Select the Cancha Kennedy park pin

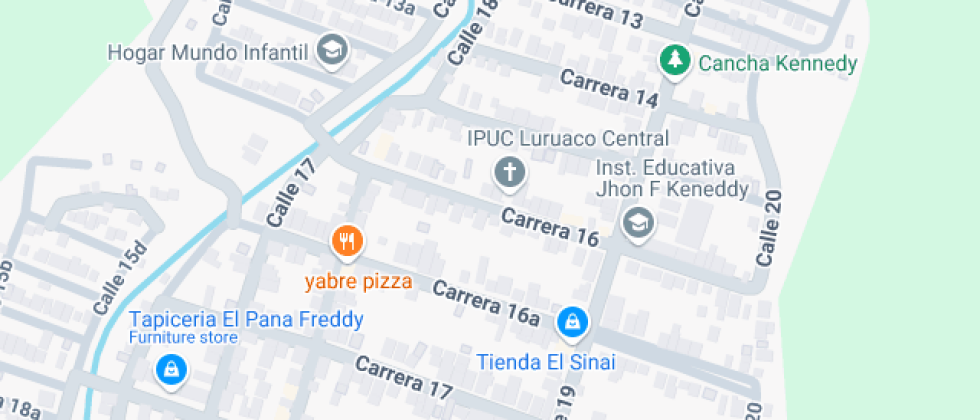pyautogui.click(x=675, y=63)
